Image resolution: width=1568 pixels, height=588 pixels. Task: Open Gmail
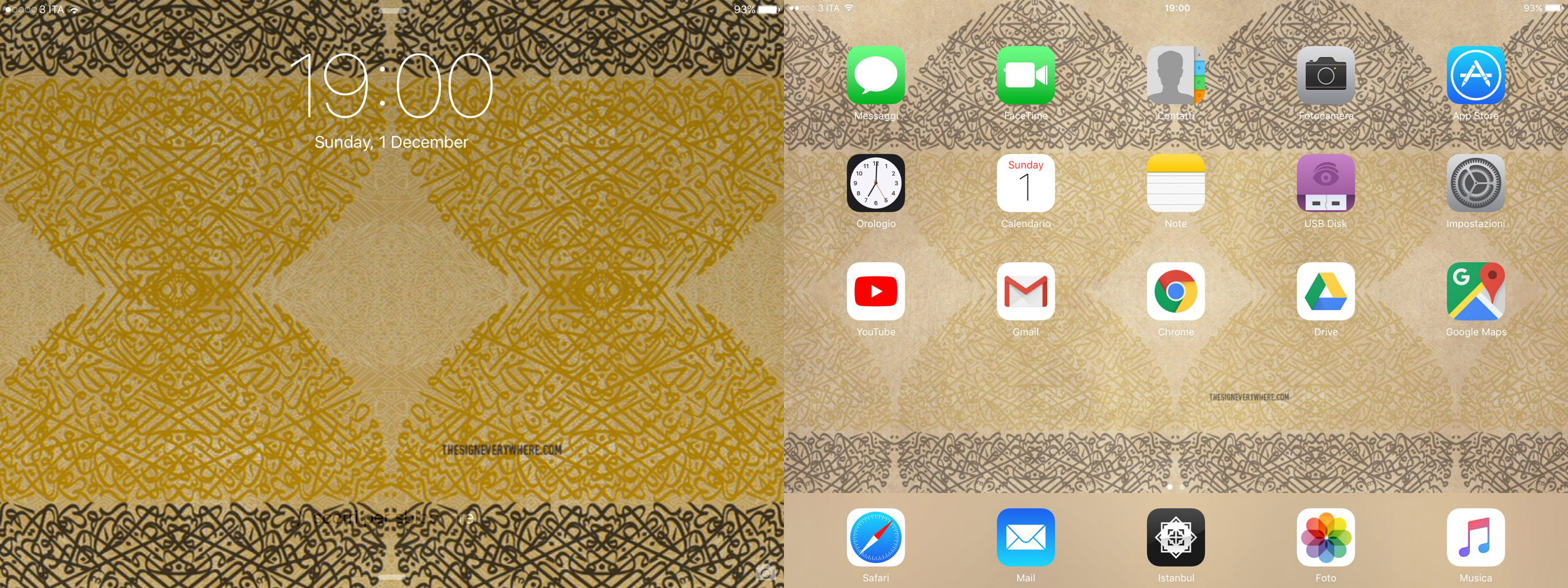click(1026, 292)
